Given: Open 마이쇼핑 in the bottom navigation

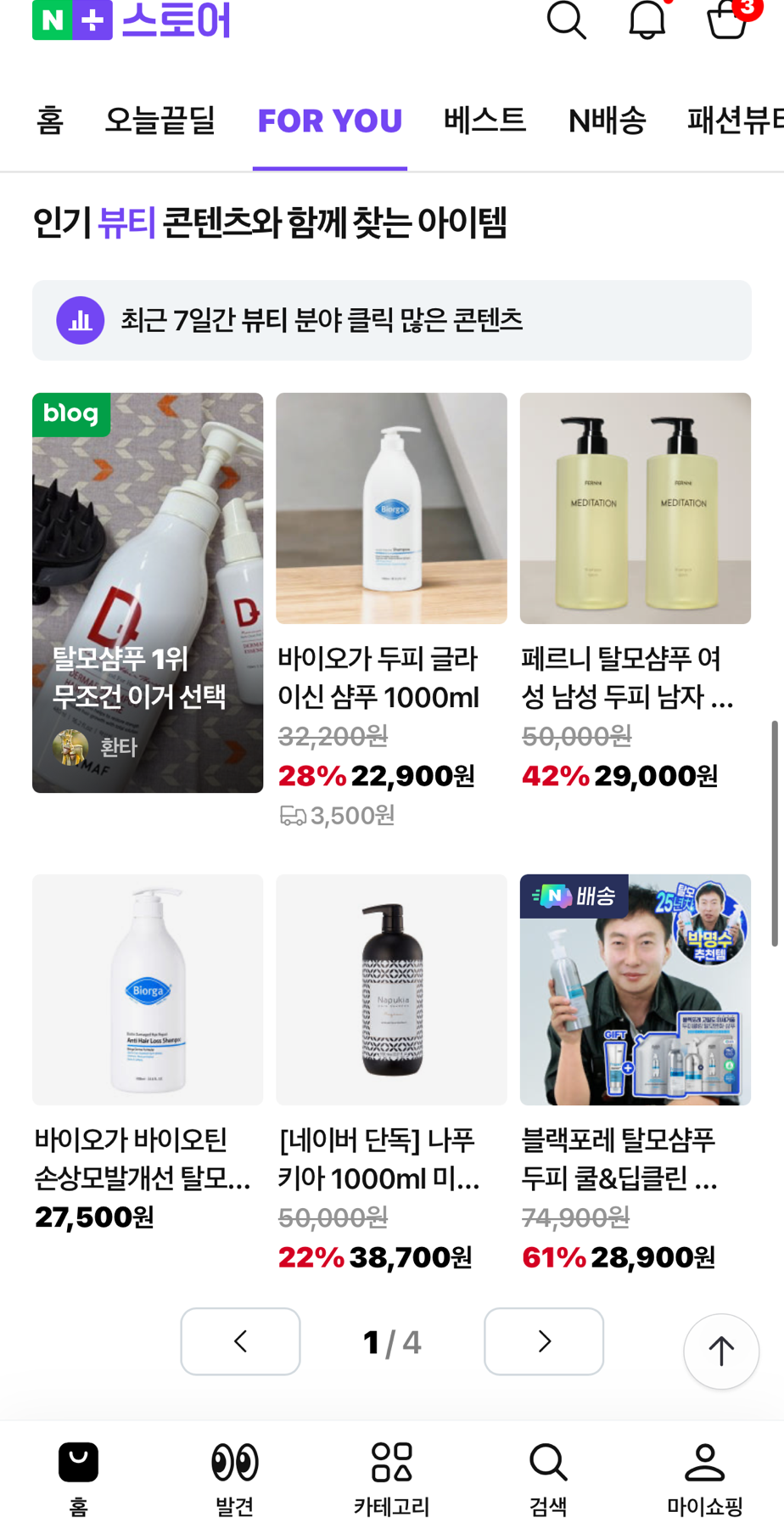Looking at the screenshot, I should coord(705,1479).
